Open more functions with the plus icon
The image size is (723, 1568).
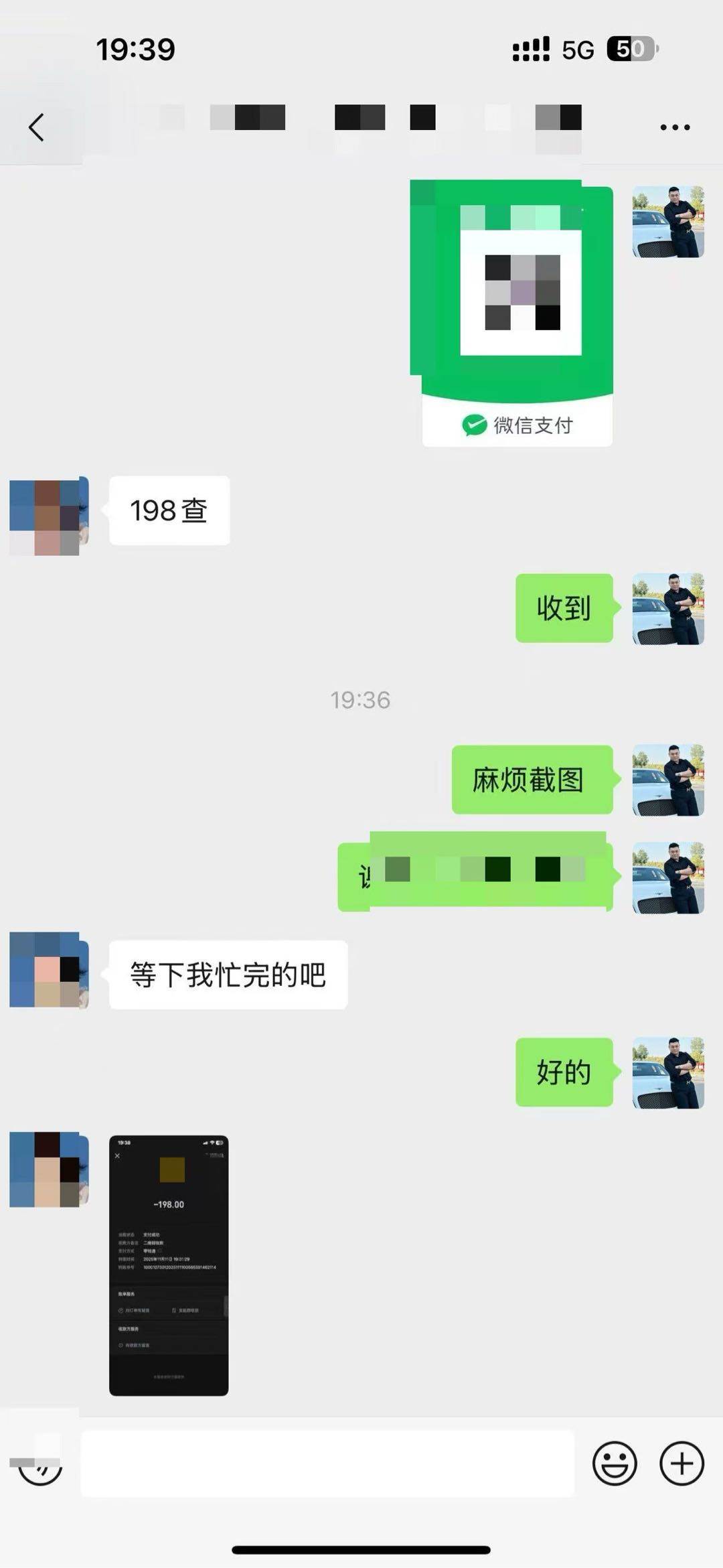pyautogui.click(x=681, y=1464)
